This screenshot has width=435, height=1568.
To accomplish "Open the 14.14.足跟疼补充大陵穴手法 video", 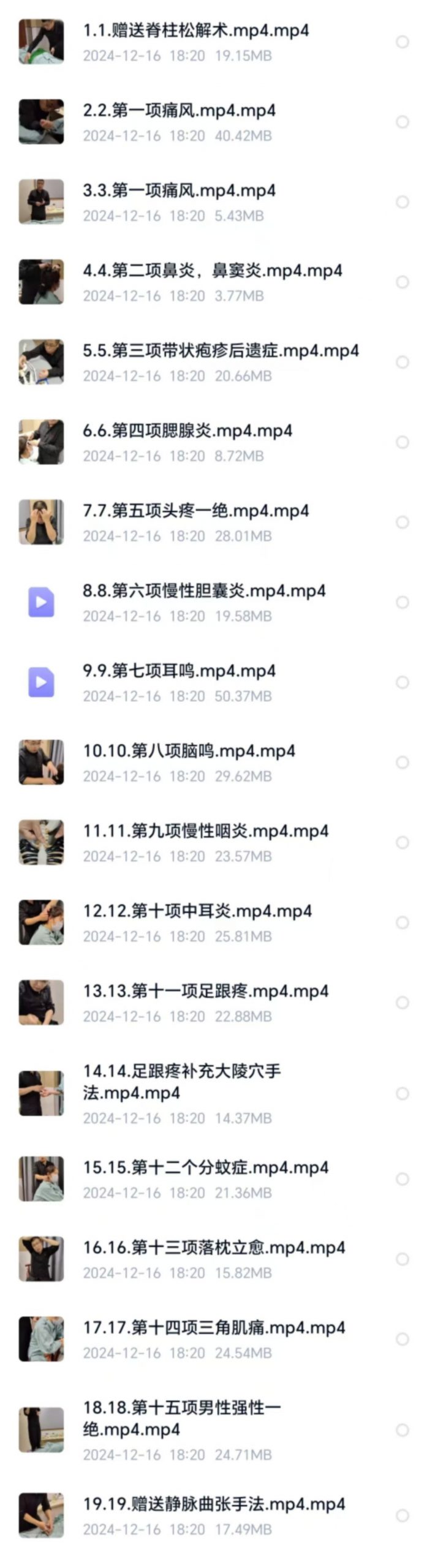I will pos(181,1082).
